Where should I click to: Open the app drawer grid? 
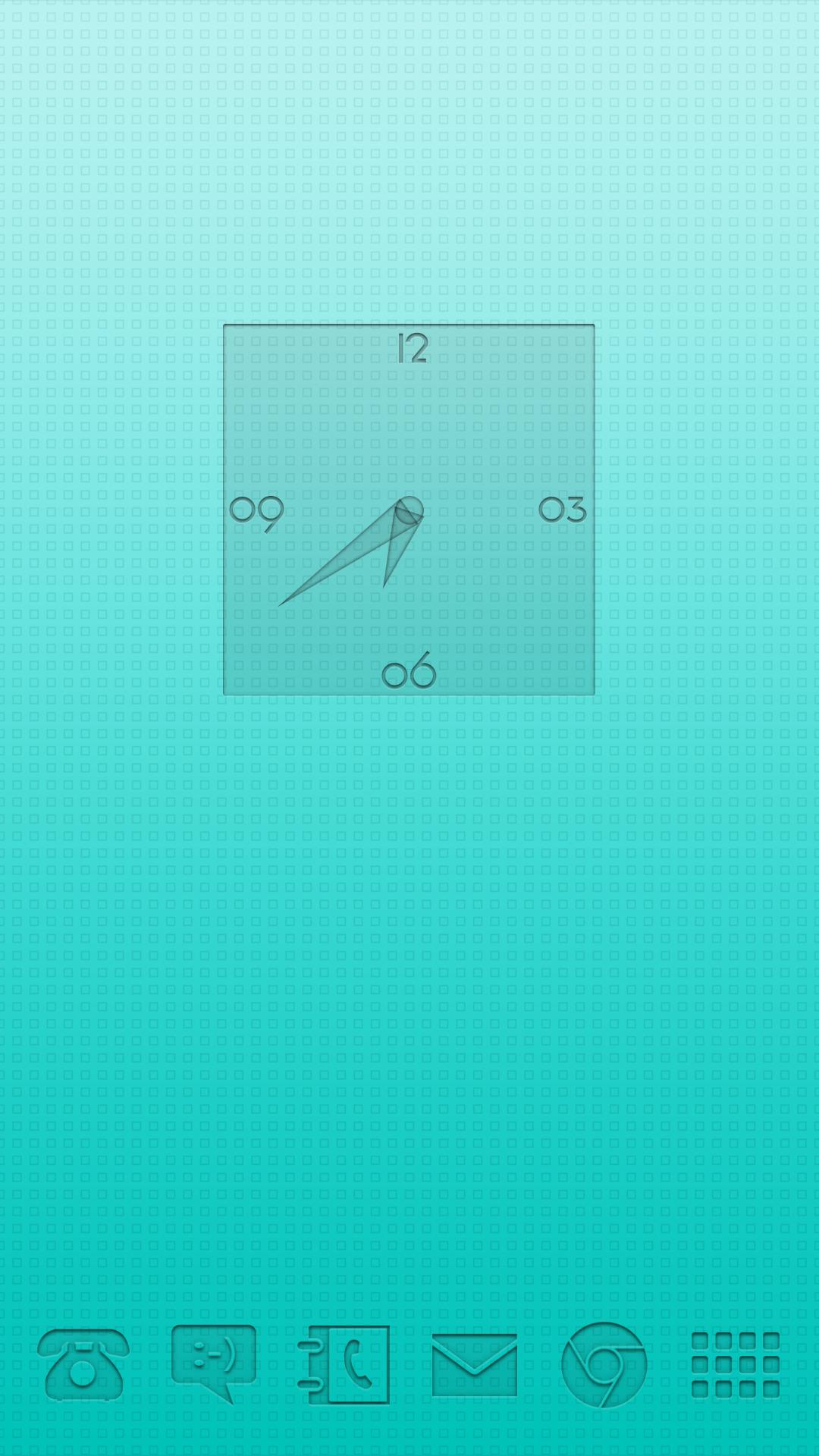click(x=736, y=1365)
